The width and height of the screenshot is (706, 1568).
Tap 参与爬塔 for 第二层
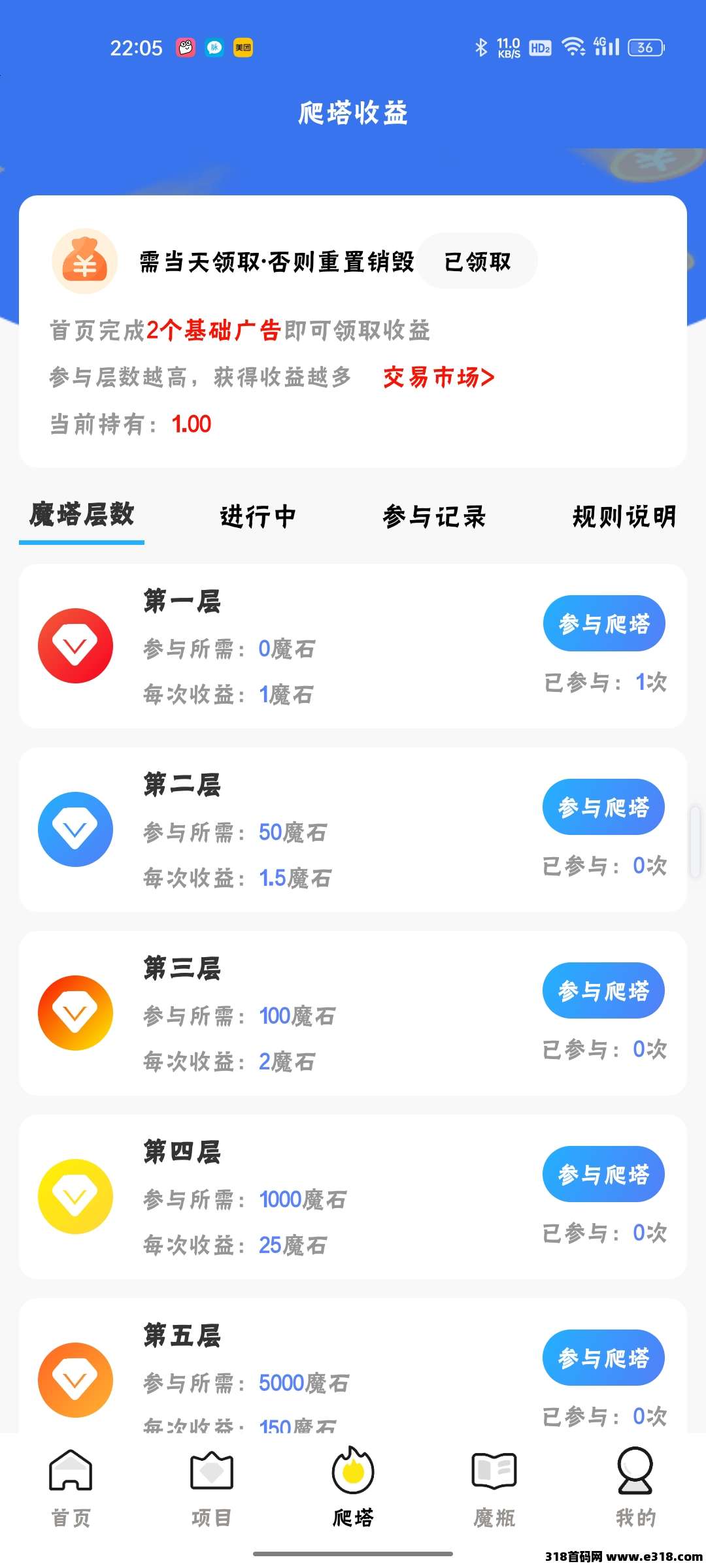pos(604,807)
